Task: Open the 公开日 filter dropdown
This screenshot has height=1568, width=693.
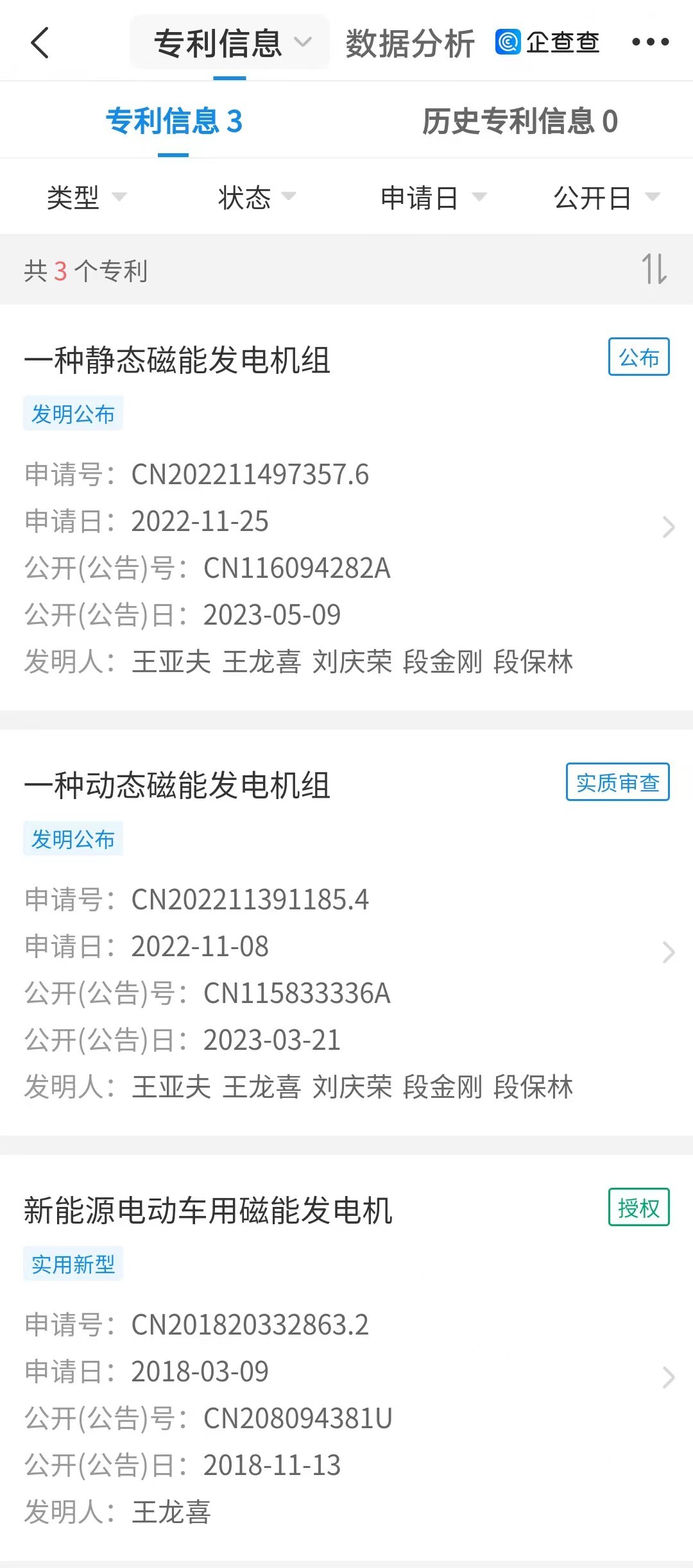Action: coord(607,197)
